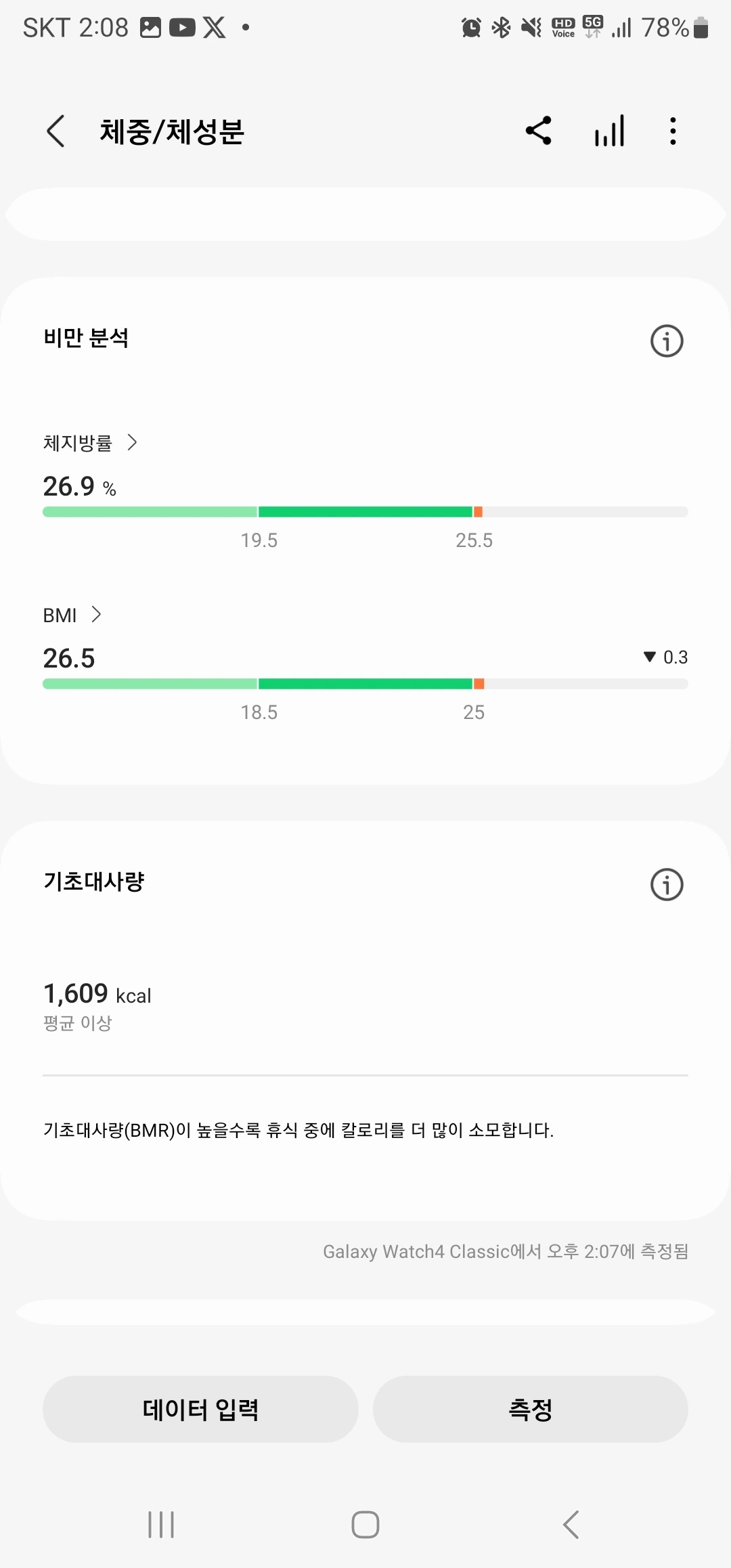
Task: Show info about 비만 분석
Action: (667, 341)
